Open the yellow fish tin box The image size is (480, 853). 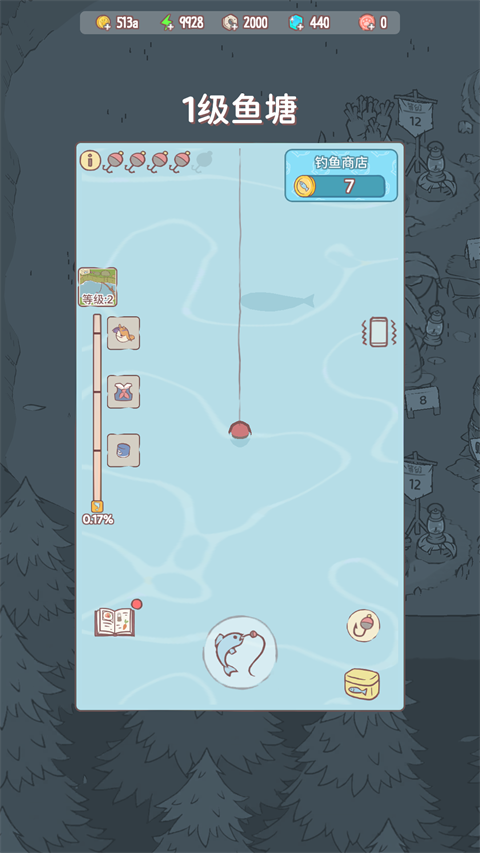(x=362, y=684)
